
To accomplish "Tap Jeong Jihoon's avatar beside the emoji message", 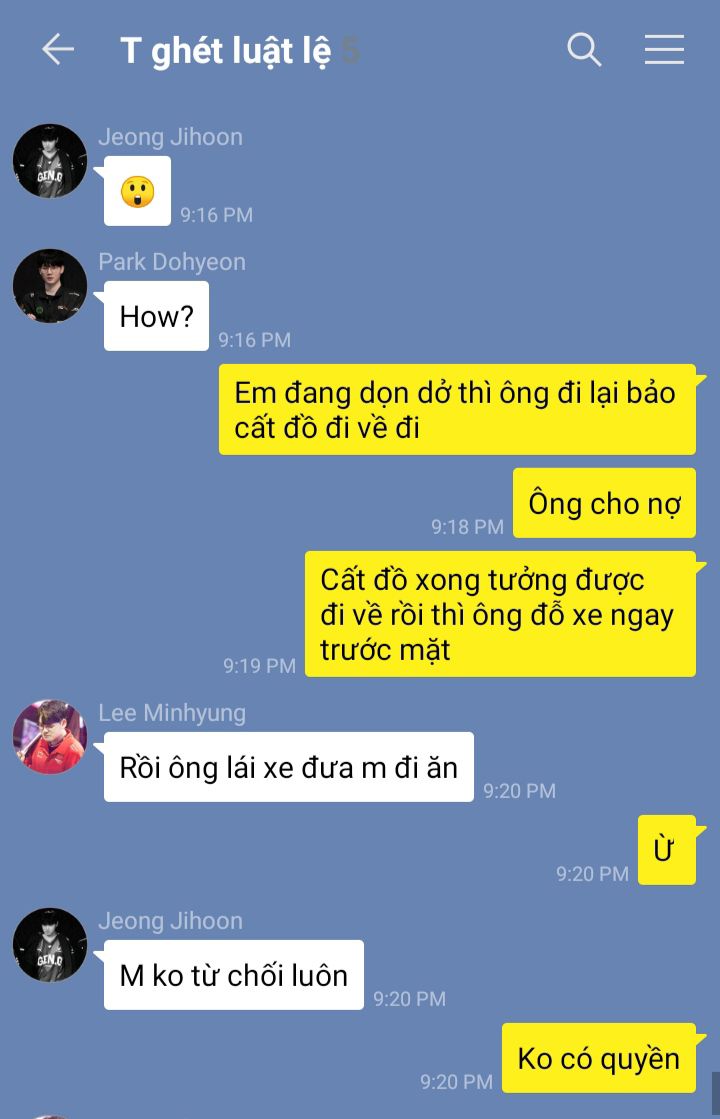I will tap(50, 161).
